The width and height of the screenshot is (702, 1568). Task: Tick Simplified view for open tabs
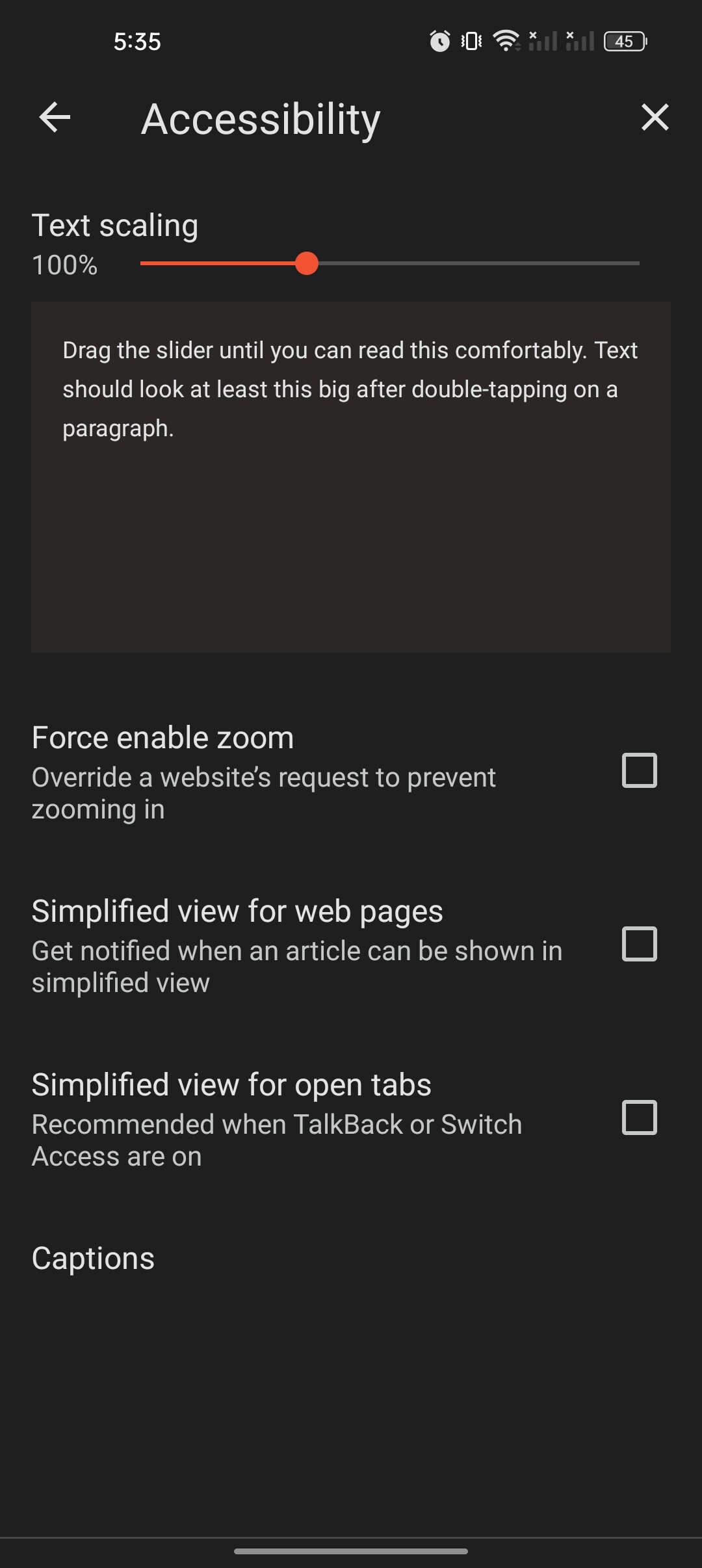coord(639,1117)
